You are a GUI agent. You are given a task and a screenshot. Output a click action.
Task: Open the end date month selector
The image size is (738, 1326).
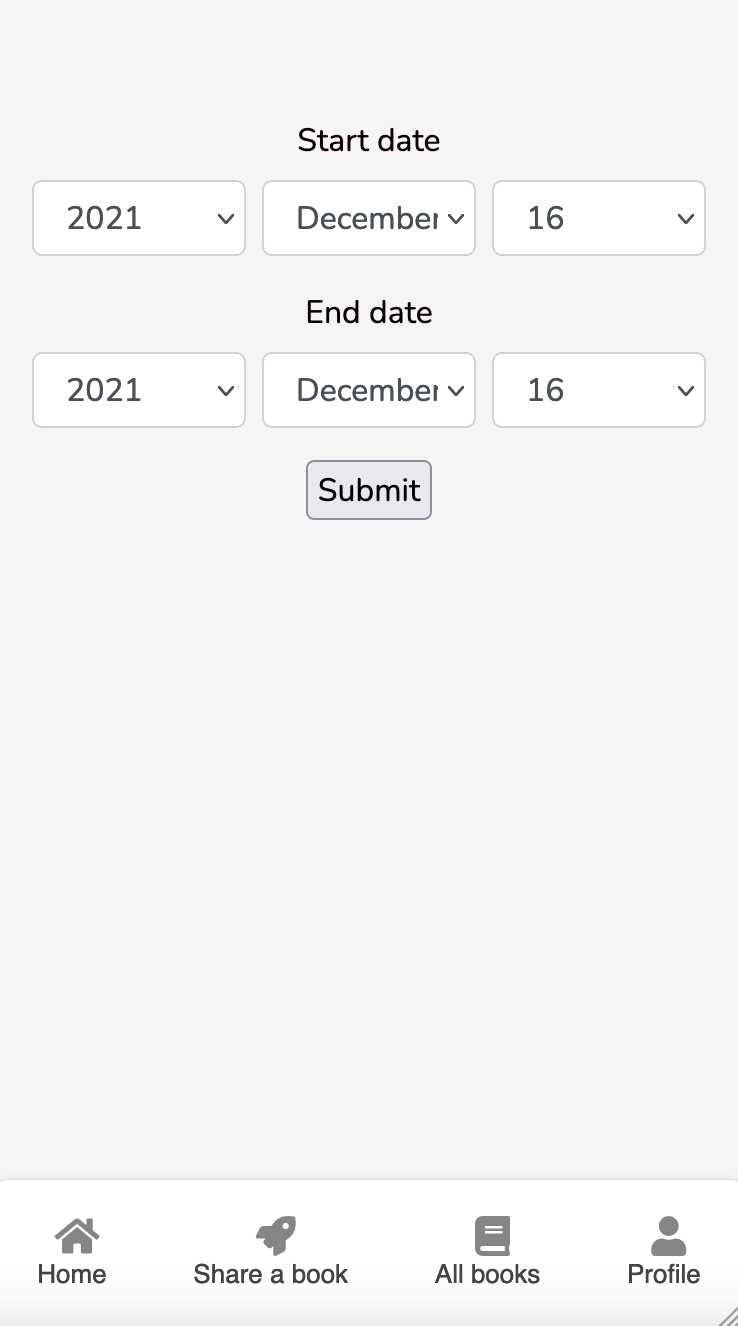368,390
